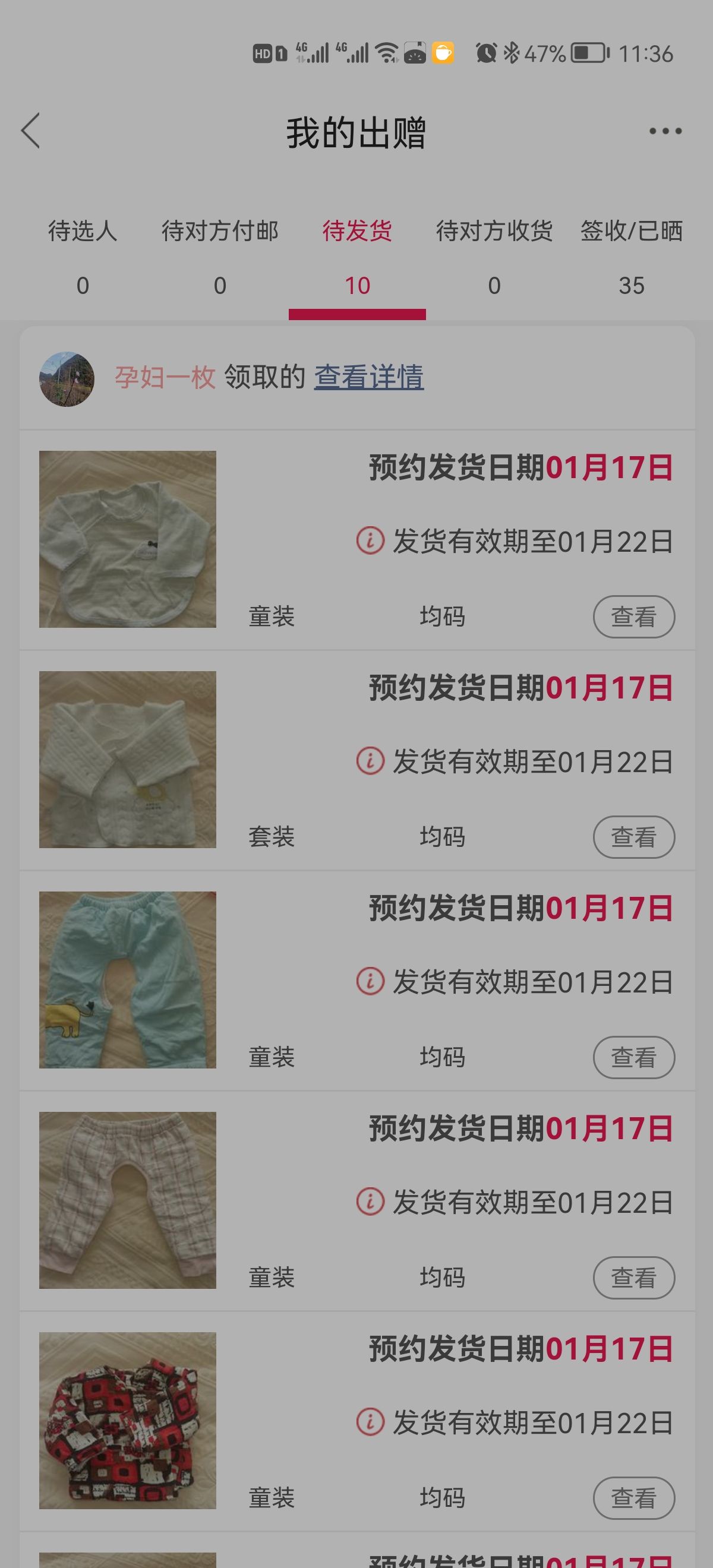Tap 查看 for the plaid pants
The image size is (713, 1568).
coord(634,1278)
